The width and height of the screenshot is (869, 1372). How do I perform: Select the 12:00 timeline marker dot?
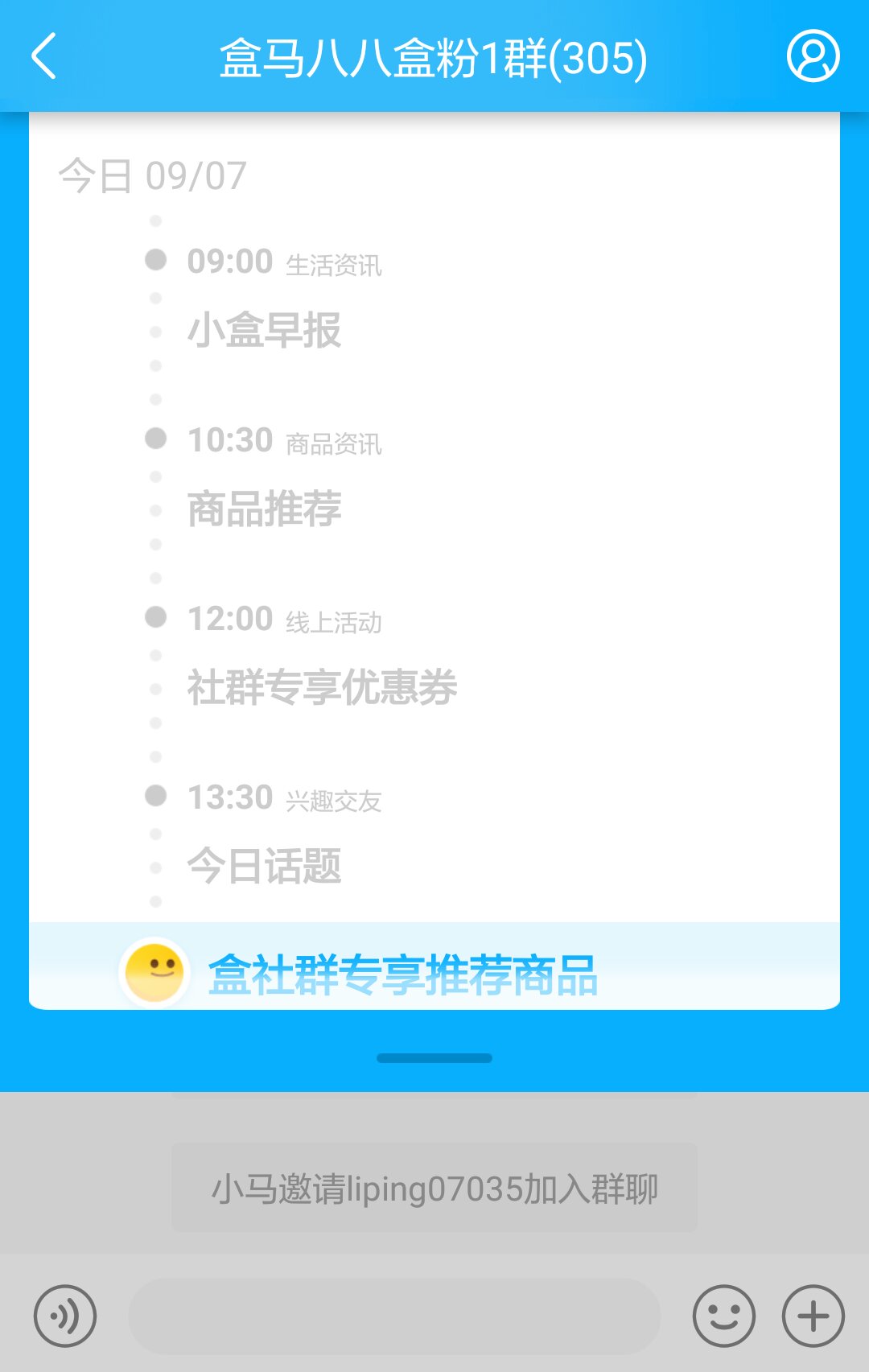tap(154, 618)
